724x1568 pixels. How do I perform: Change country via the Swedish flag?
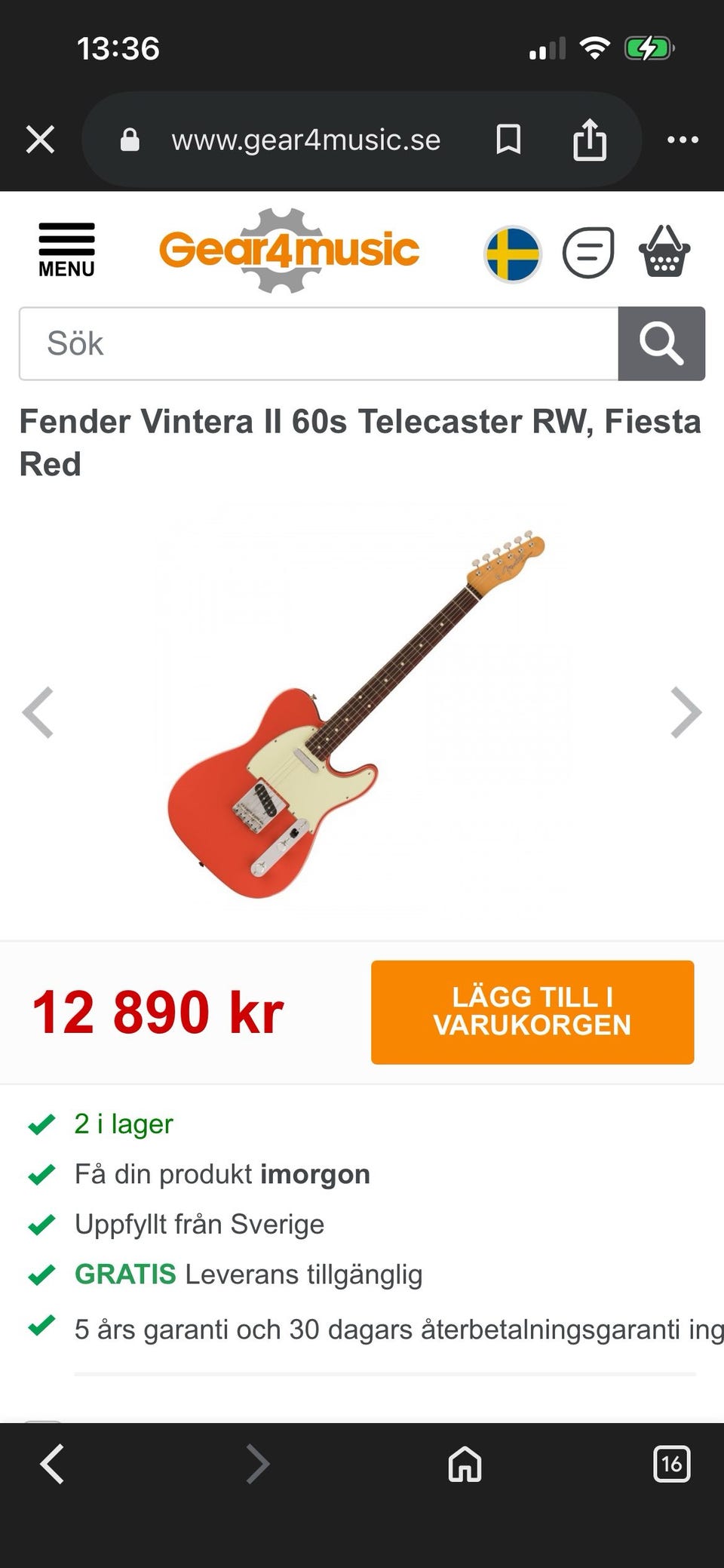[x=513, y=254]
